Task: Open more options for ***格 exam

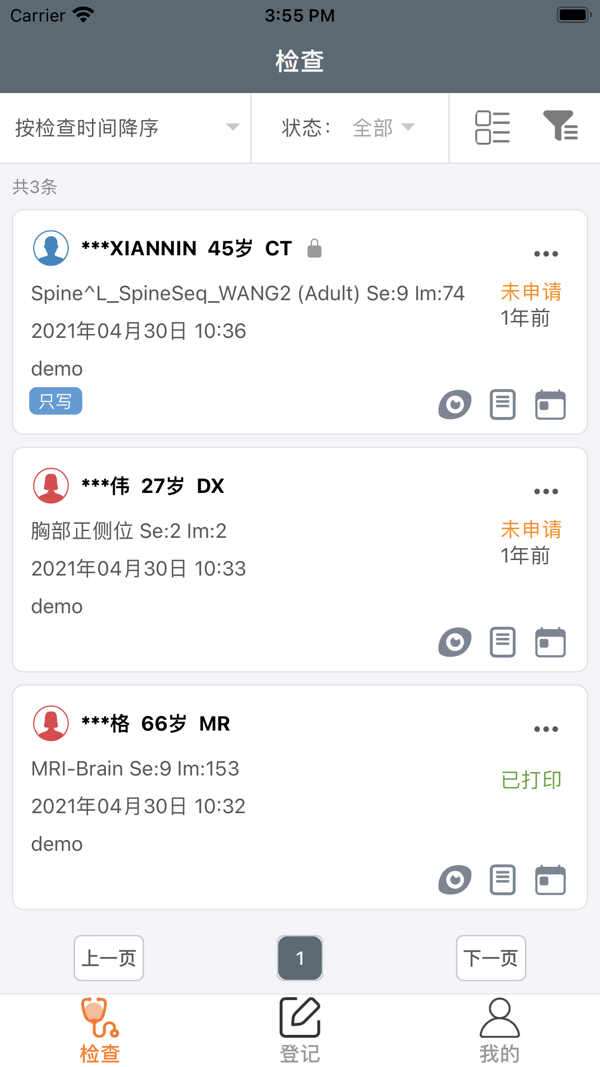Action: [546, 729]
